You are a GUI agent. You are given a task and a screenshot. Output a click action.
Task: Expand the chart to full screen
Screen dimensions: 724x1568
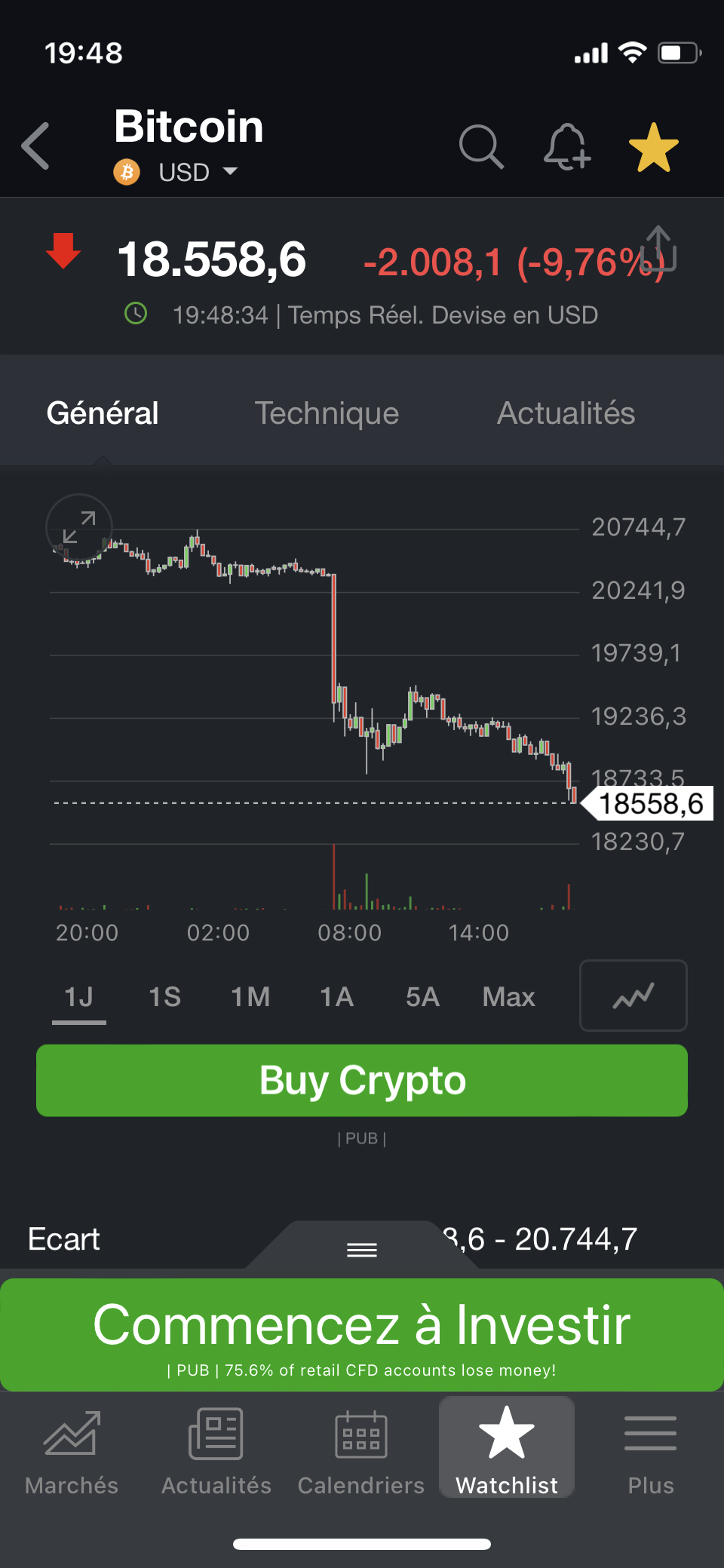point(79,527)
